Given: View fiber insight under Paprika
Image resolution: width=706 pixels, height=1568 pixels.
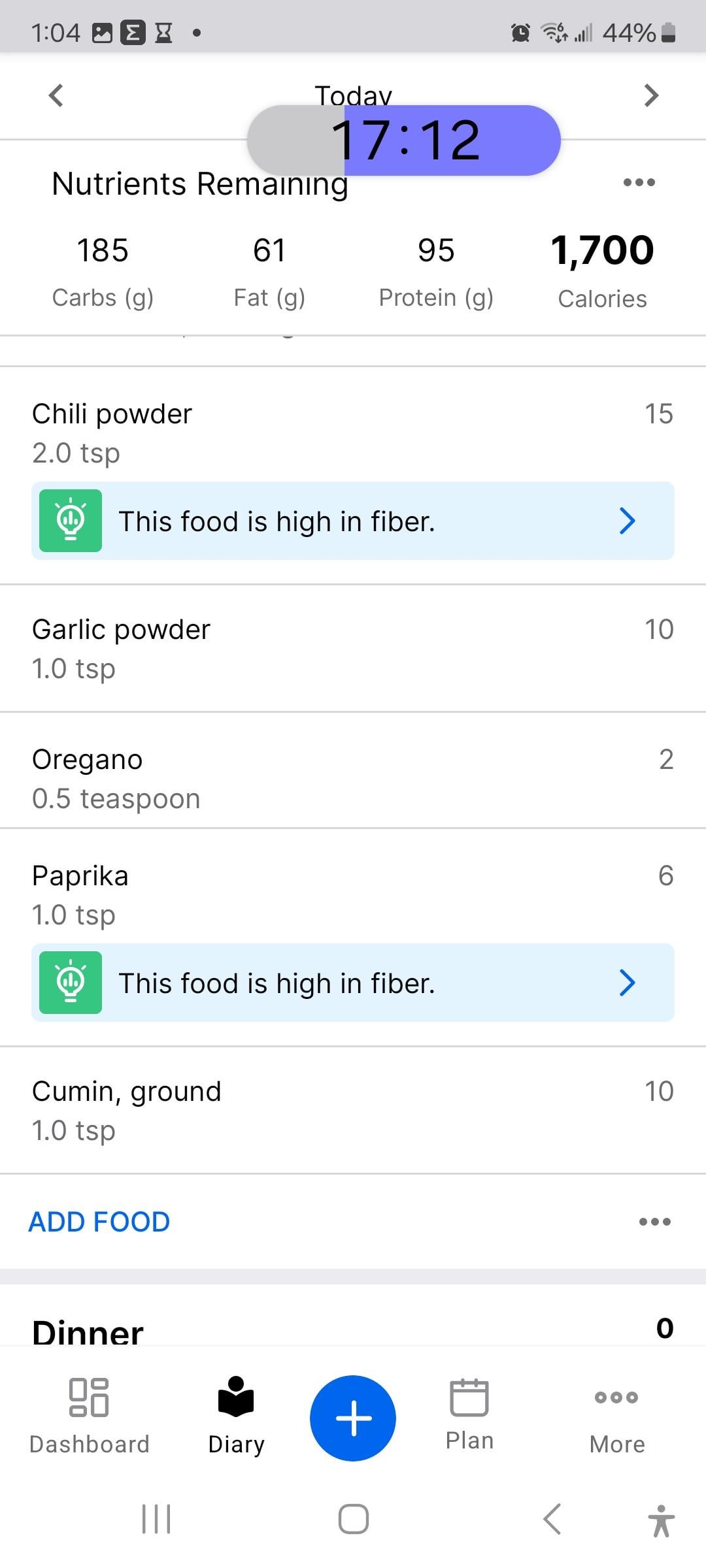Looking at the screenshot, I should coord(353,983).
